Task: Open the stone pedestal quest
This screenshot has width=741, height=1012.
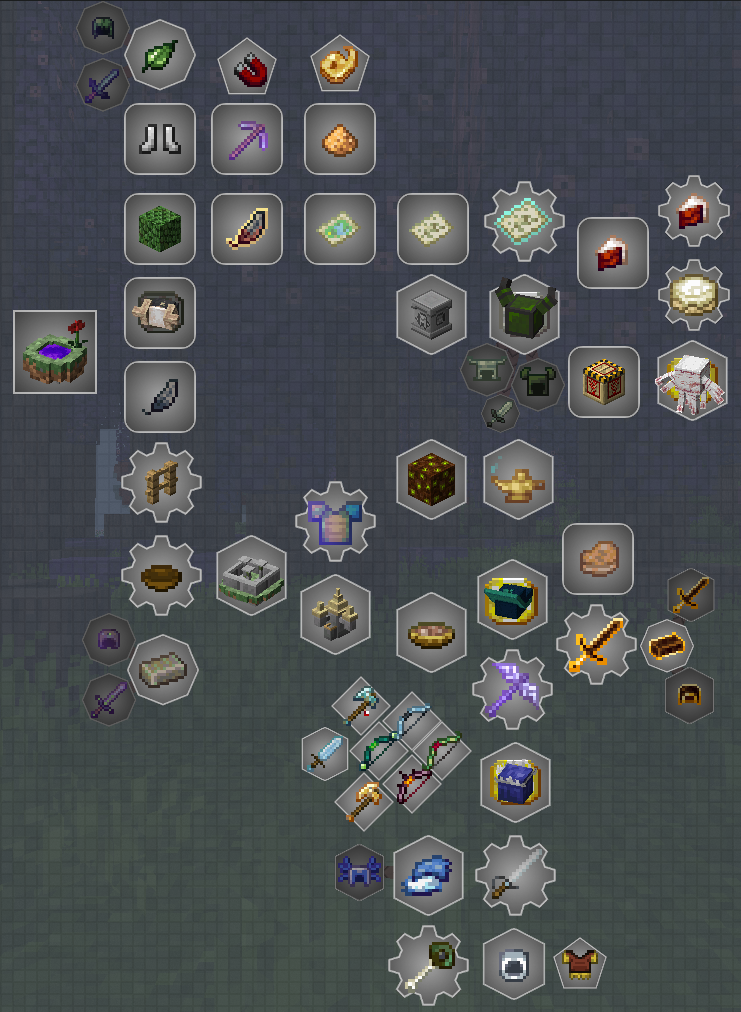Action: 431,311
